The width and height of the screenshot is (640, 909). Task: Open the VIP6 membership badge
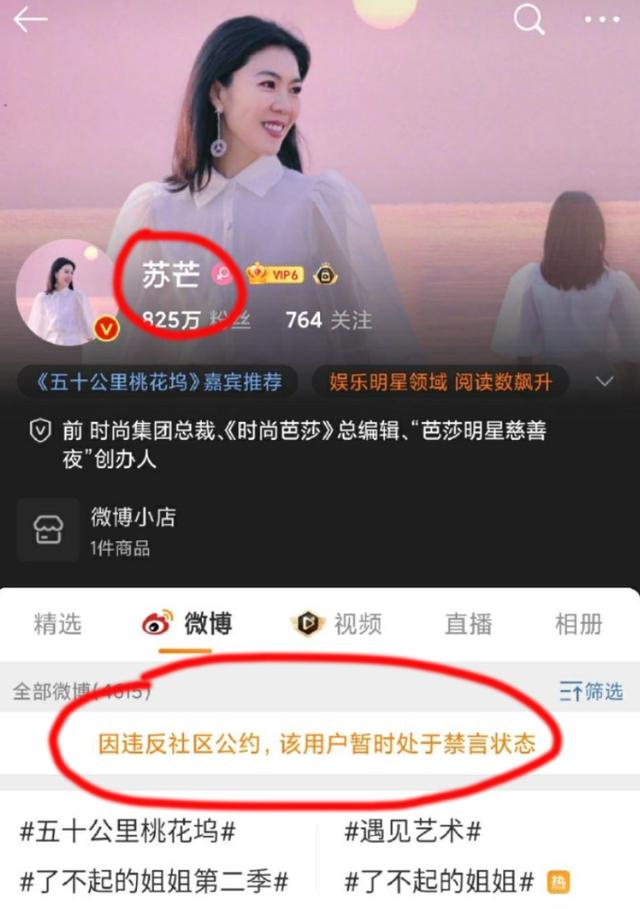pyautogui.click(x=276, y=274)
